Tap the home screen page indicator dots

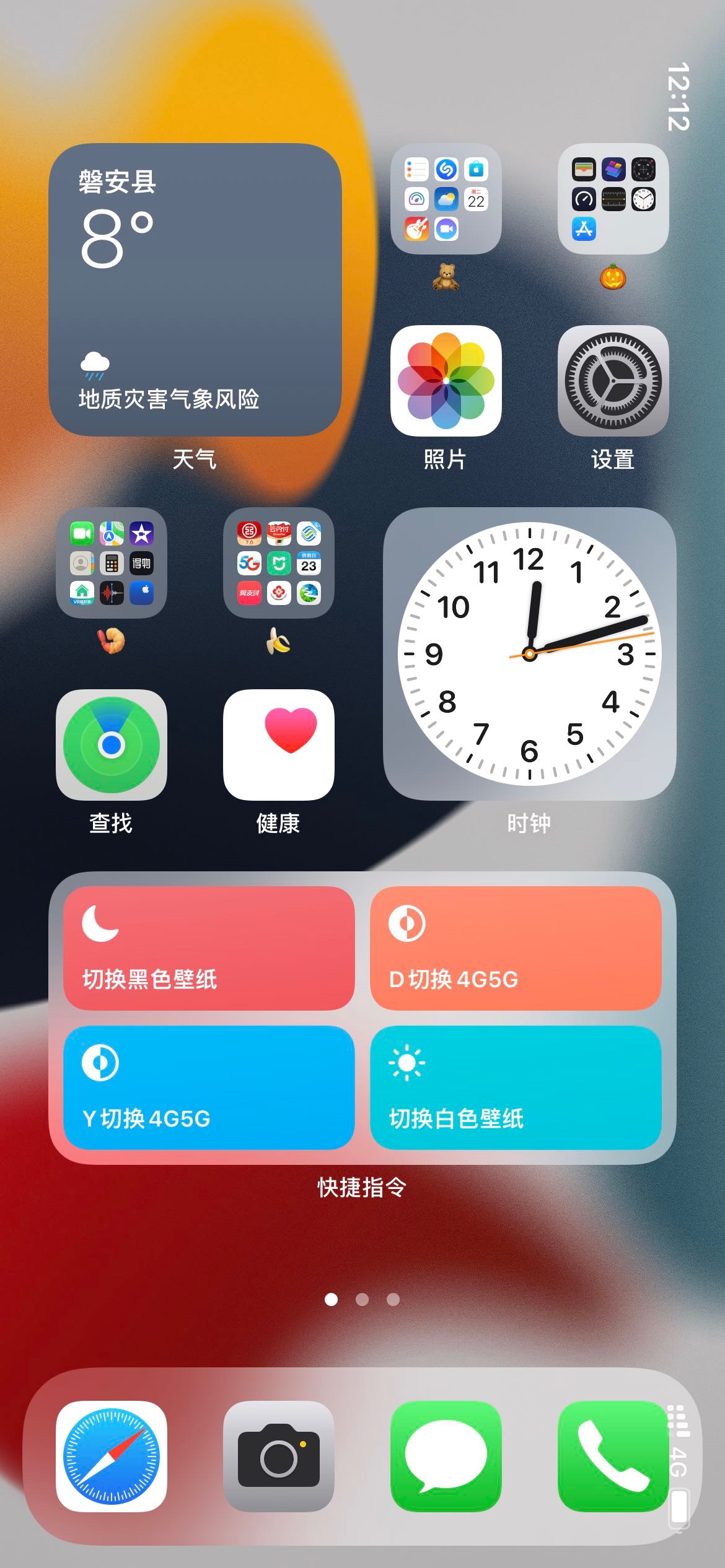362,1299
